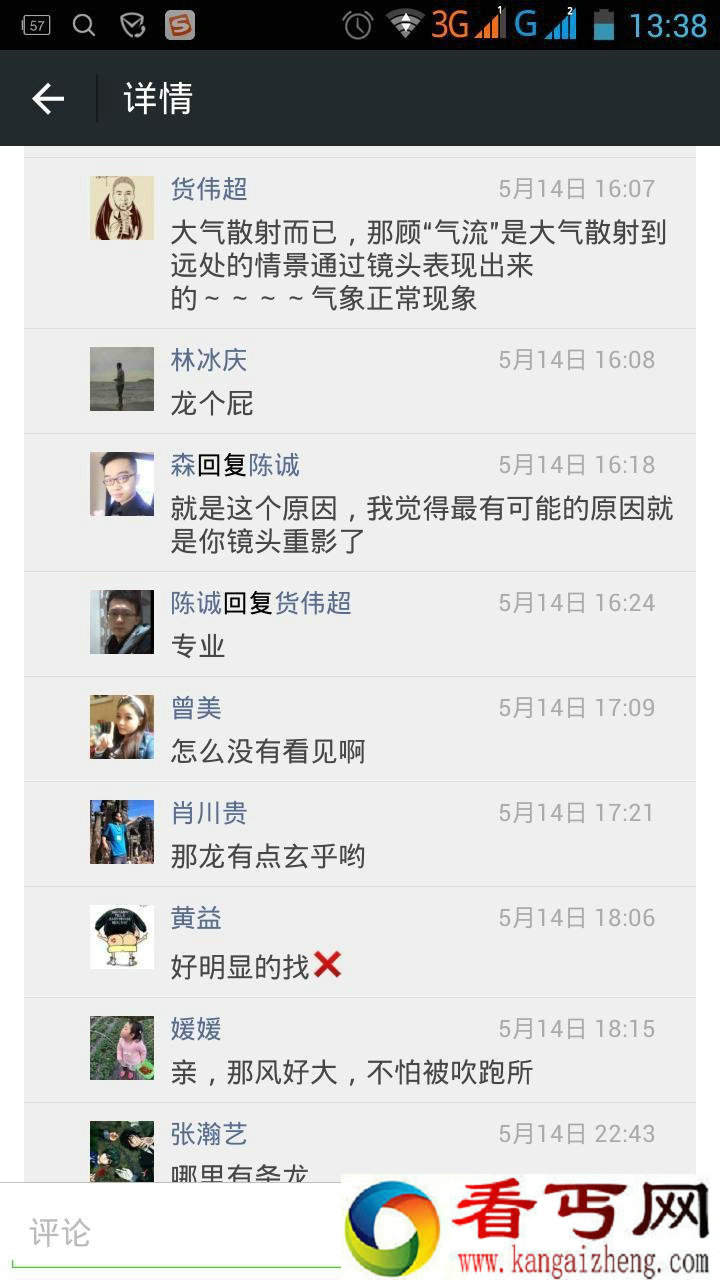Tap 张瀚艺's name link
720x1280 pixels.
208,1134
